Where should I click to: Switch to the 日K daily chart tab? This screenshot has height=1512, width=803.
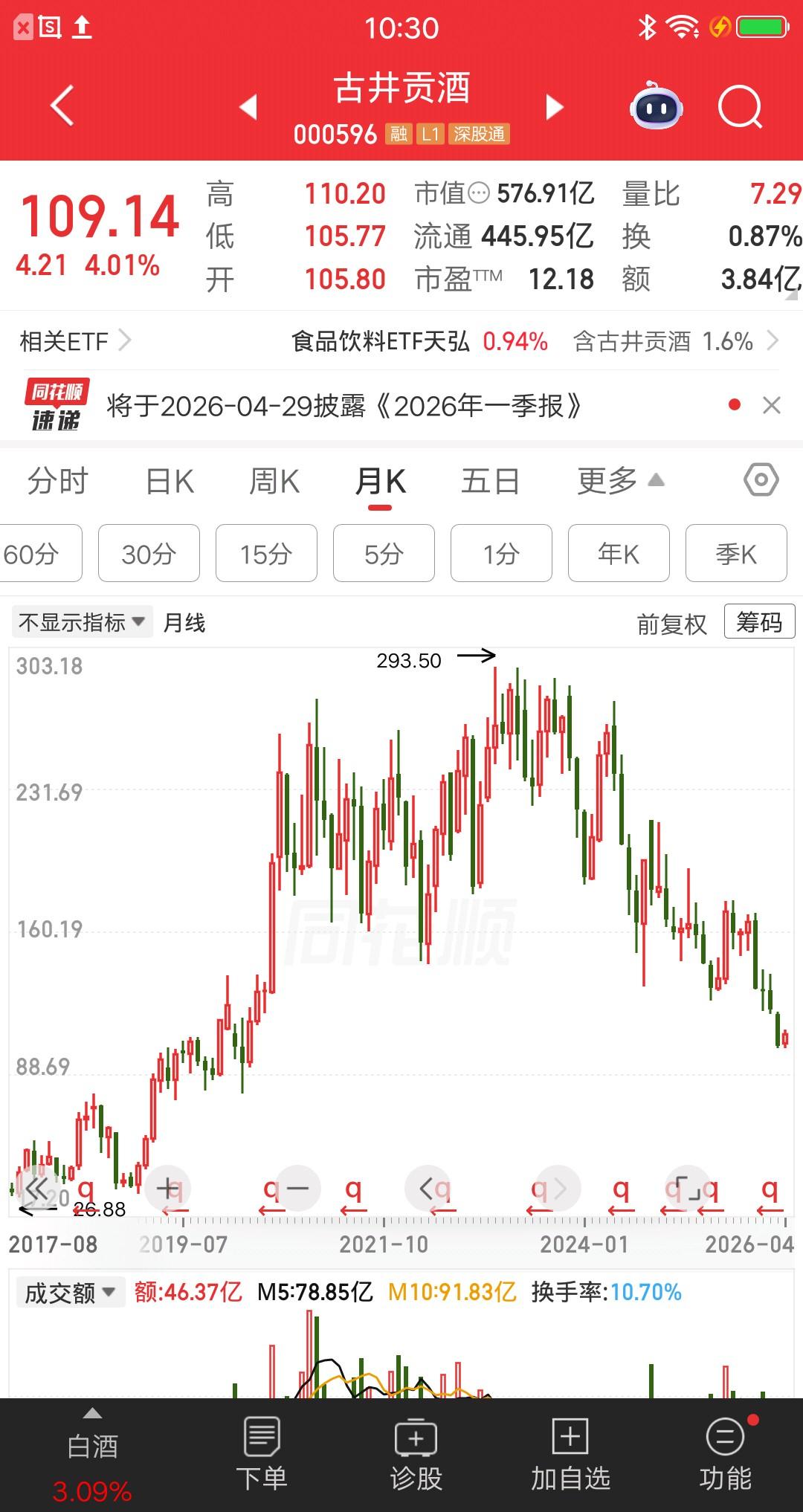click(170, 481)
